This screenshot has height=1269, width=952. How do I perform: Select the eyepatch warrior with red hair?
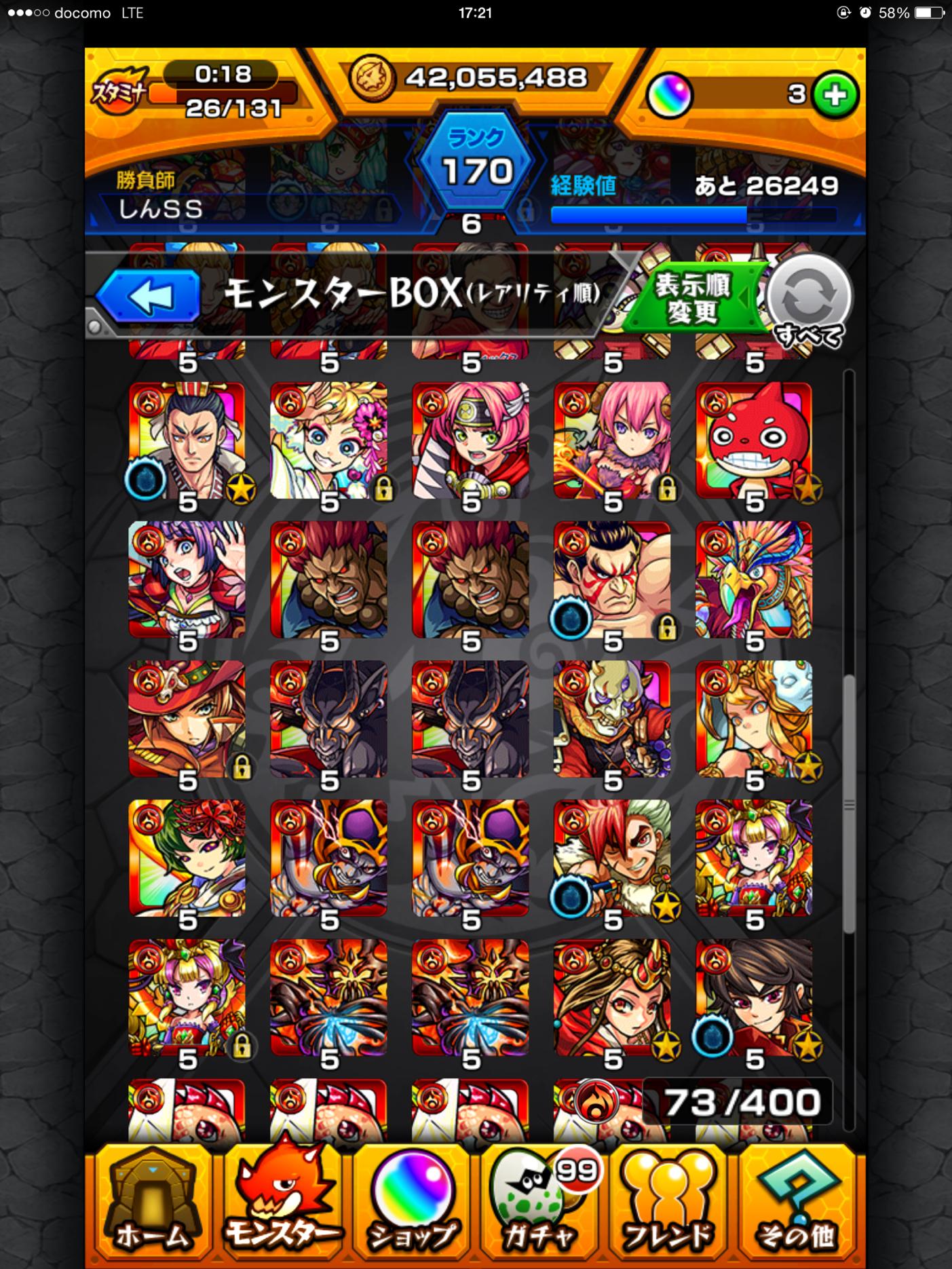611,857
